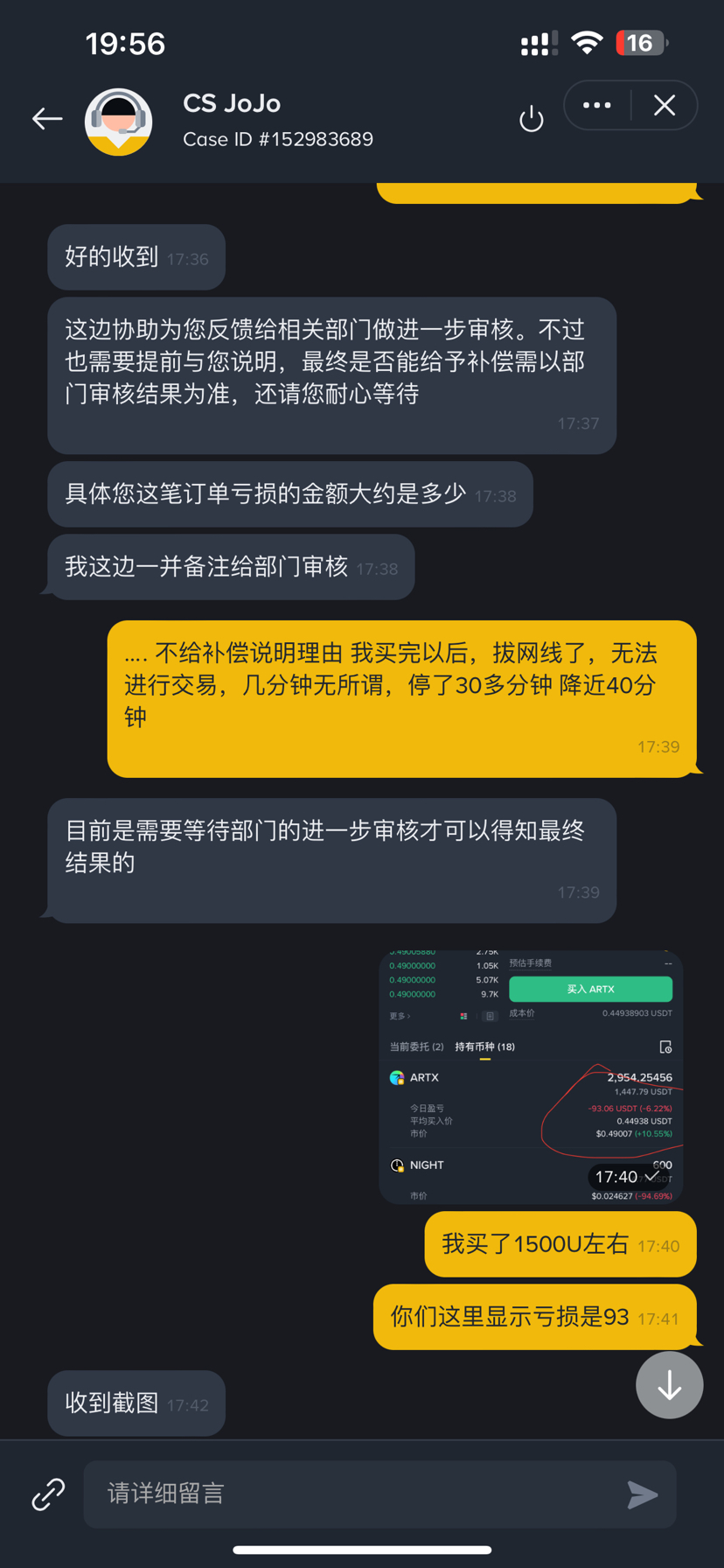
Task: Close the support chat window
Action: point(665,106)
